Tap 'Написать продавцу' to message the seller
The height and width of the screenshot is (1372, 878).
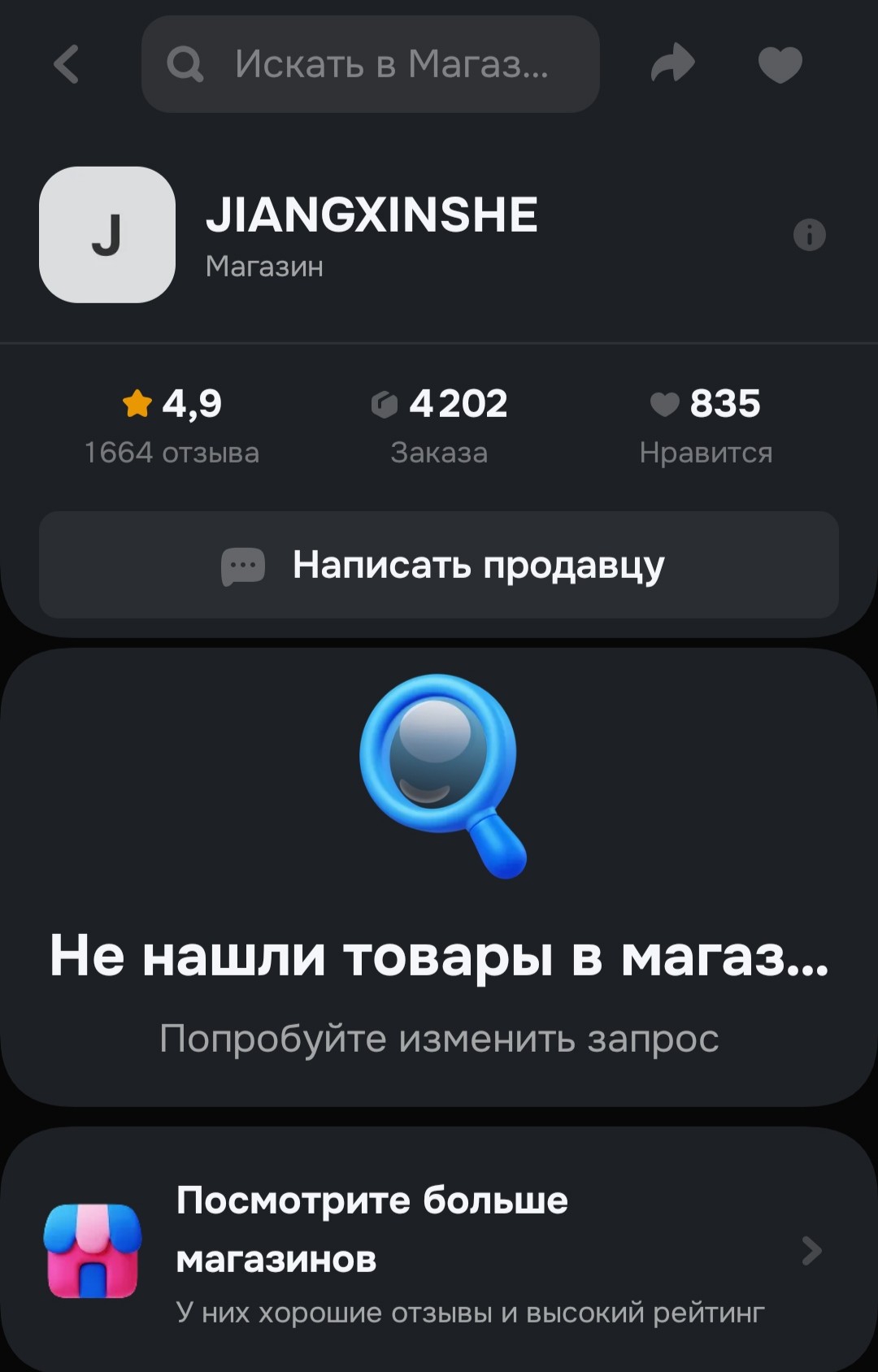pyautogui.click(x=439, y=565)
